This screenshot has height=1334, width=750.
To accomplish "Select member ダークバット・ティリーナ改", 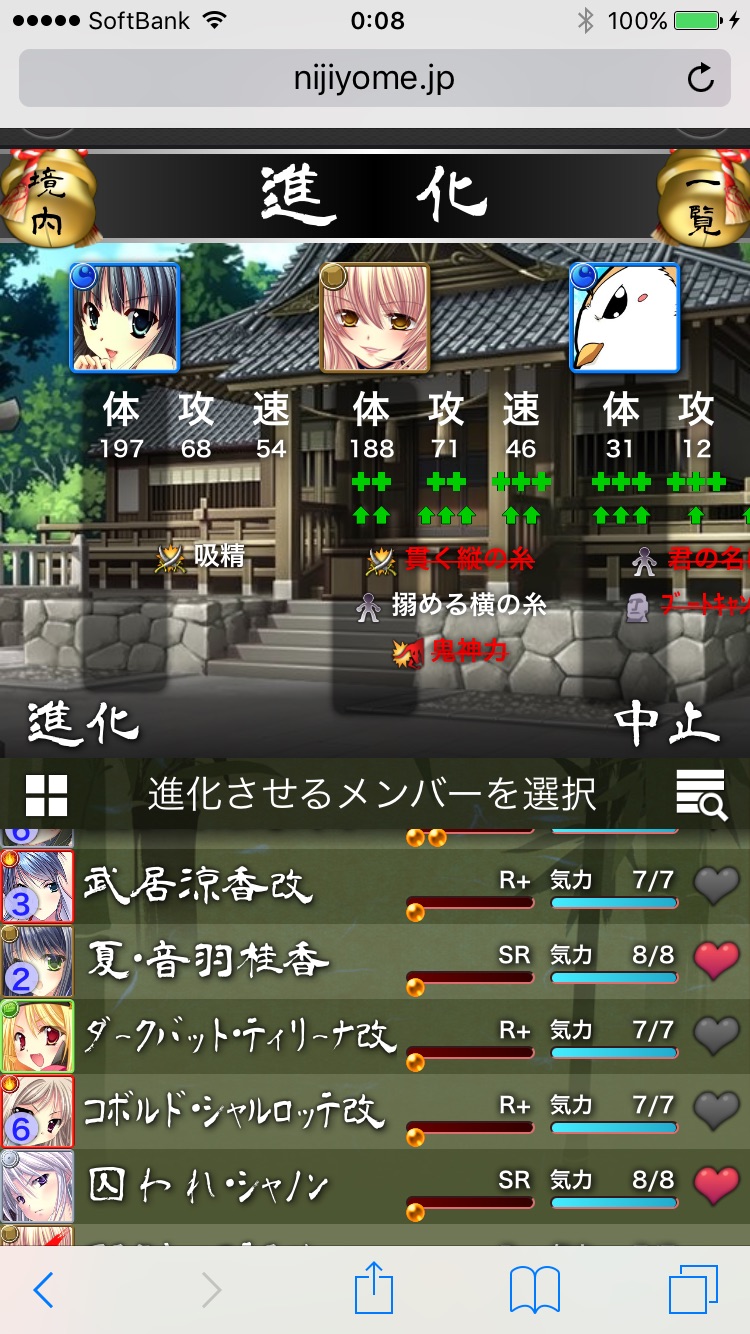I will 240,1036.
